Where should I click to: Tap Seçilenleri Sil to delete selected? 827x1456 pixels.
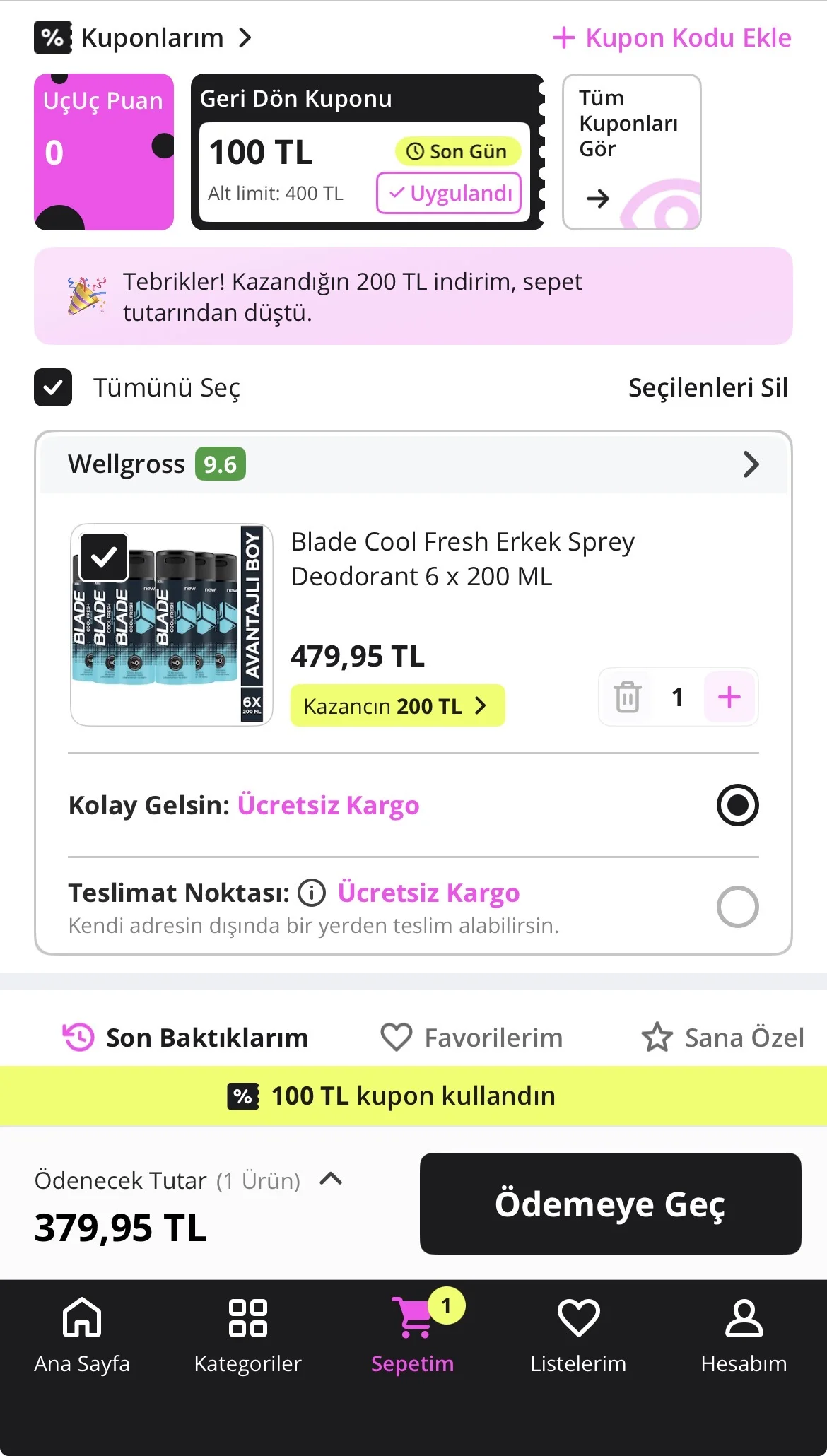tap(708, 387)
